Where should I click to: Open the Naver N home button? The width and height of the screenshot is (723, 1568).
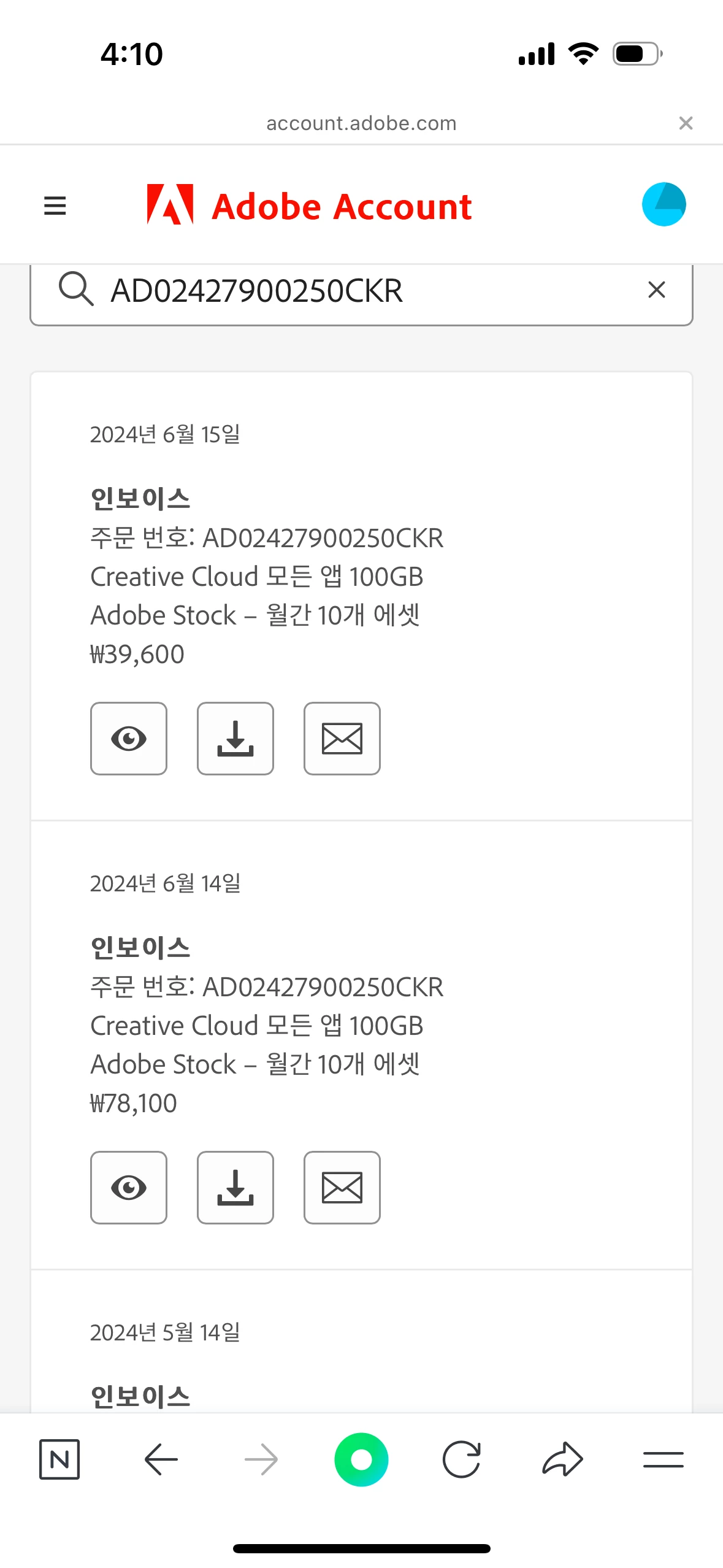[59, 1459]
